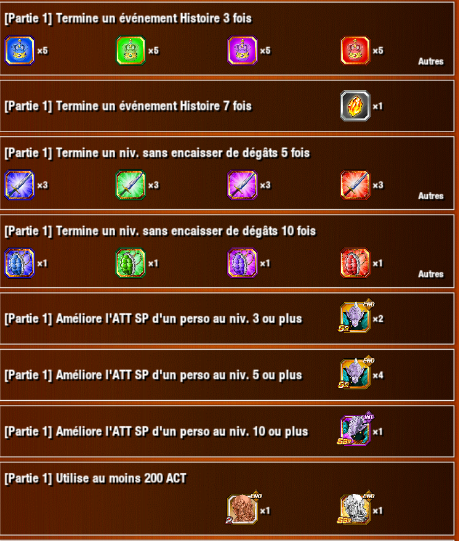View the blue medal reward in Histoire 3 fois
This screenshot has width=459, height=541.
pyautogui.click(x=20, y=50)
